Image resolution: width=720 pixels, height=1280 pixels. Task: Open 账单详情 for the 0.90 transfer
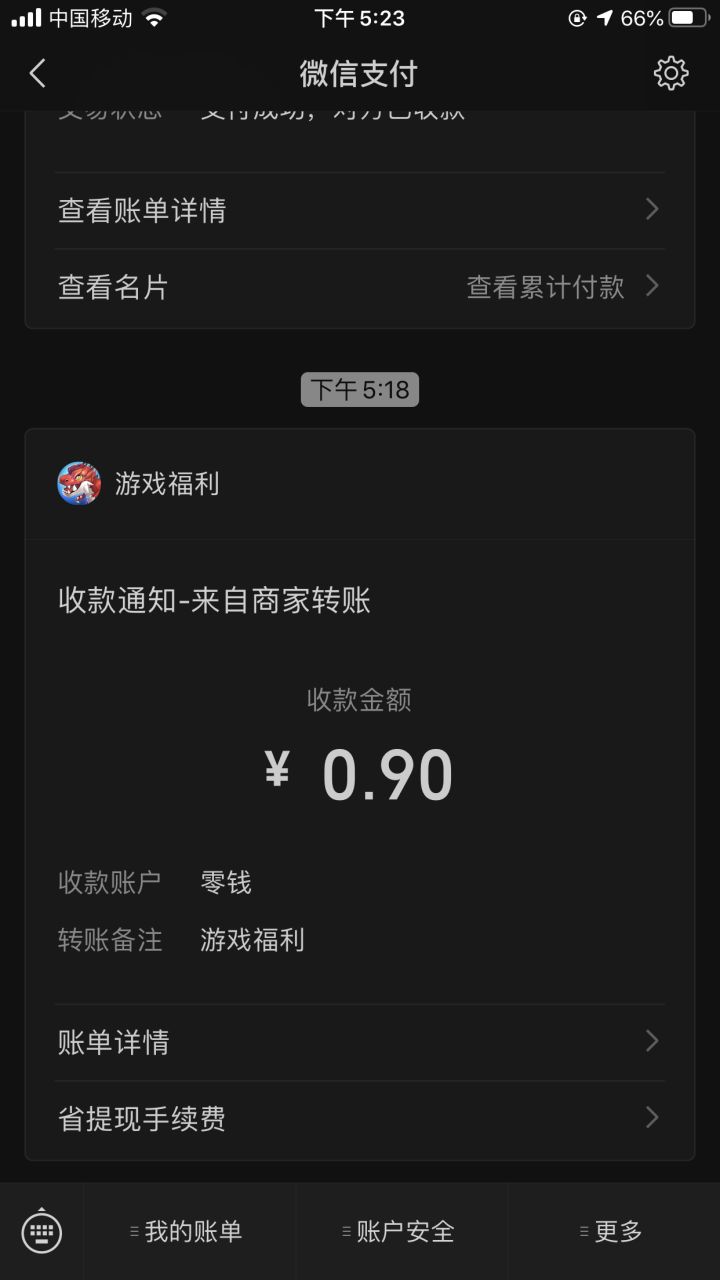pos(360,1042)
